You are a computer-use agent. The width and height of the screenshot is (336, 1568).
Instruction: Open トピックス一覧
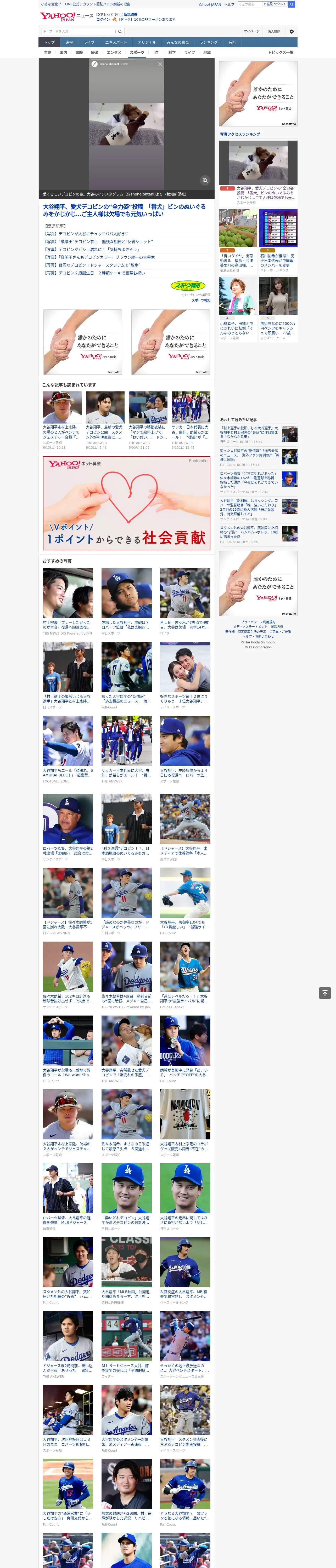(x=281, y=52)
